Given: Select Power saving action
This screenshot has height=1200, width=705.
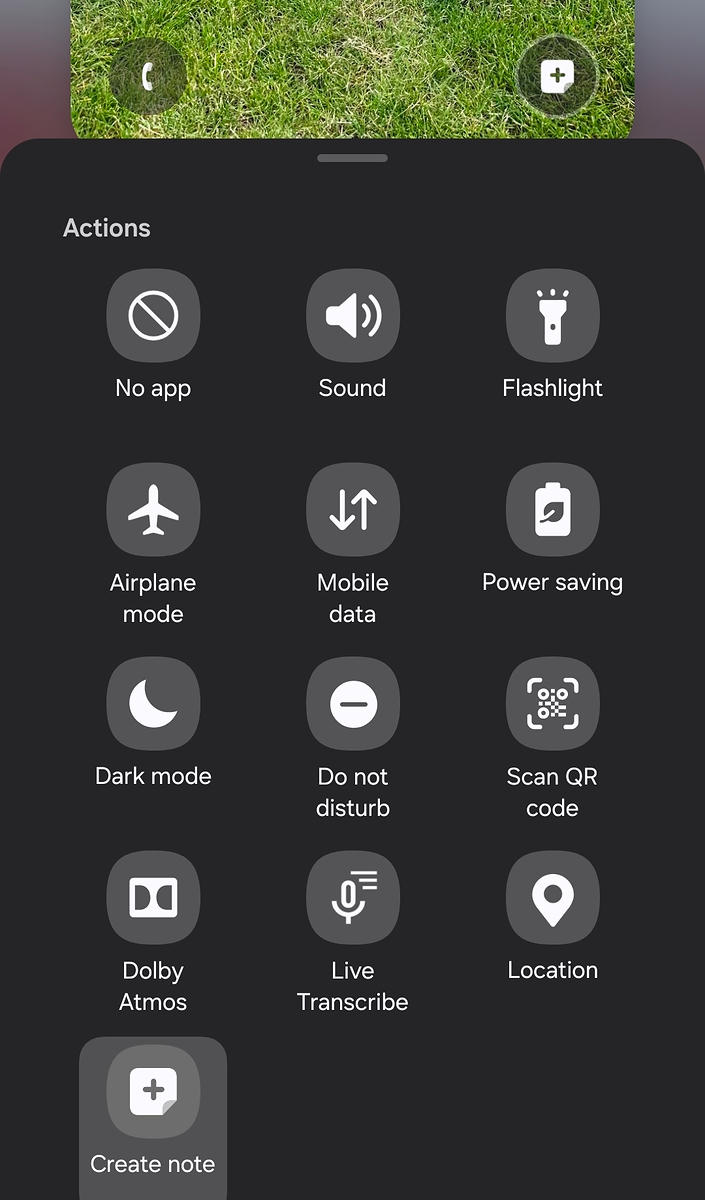Looking at the screenshot, I should click(x=552, y=510).
